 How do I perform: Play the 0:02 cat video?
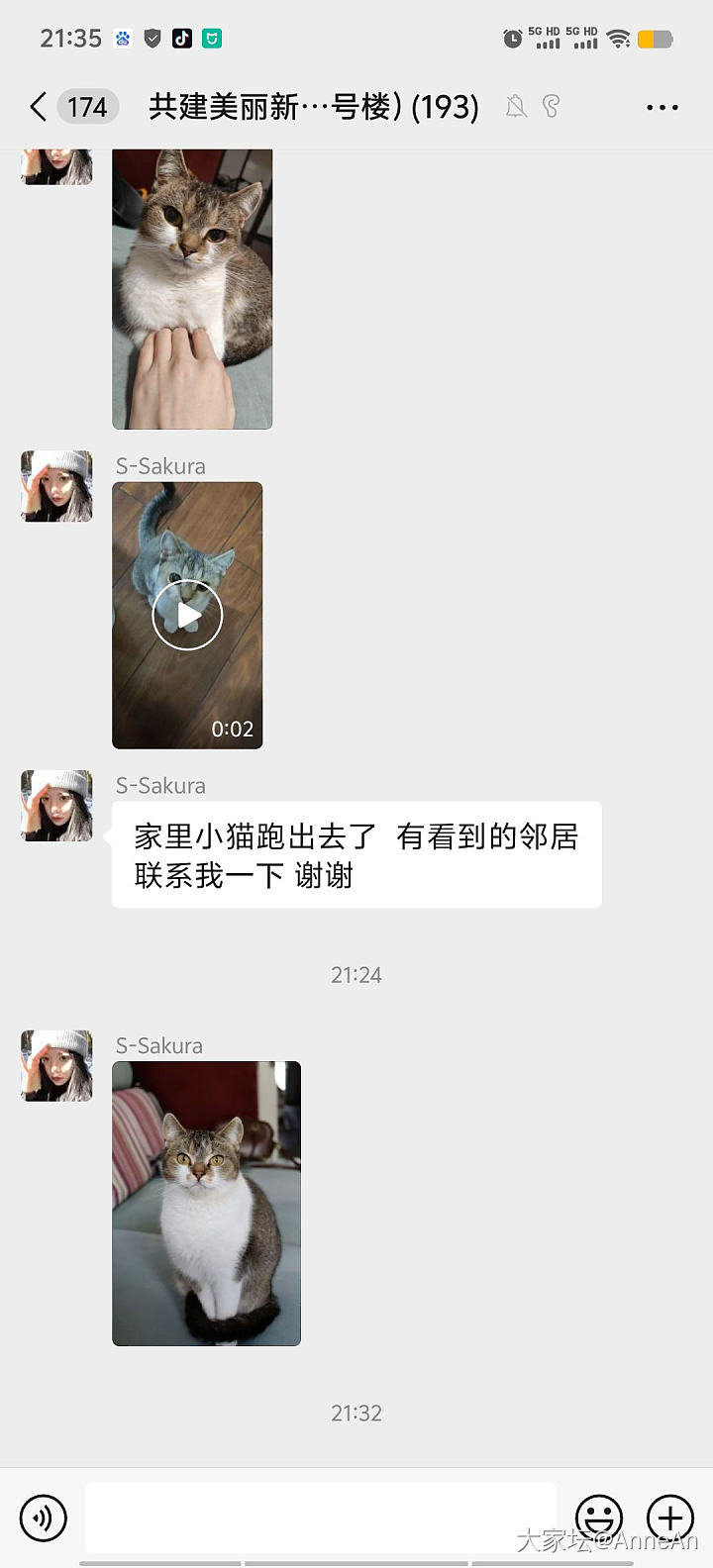tap(187, 615)
